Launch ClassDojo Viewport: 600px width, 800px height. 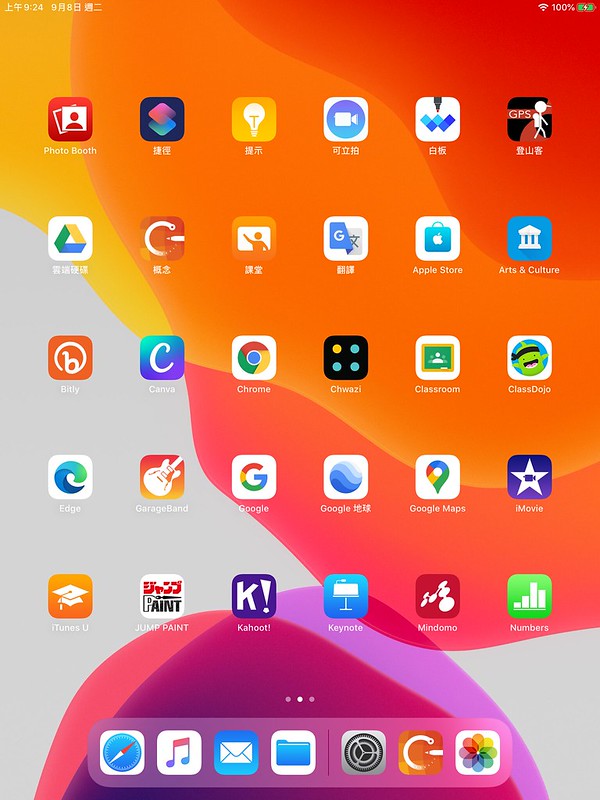(x=529, y=358)
